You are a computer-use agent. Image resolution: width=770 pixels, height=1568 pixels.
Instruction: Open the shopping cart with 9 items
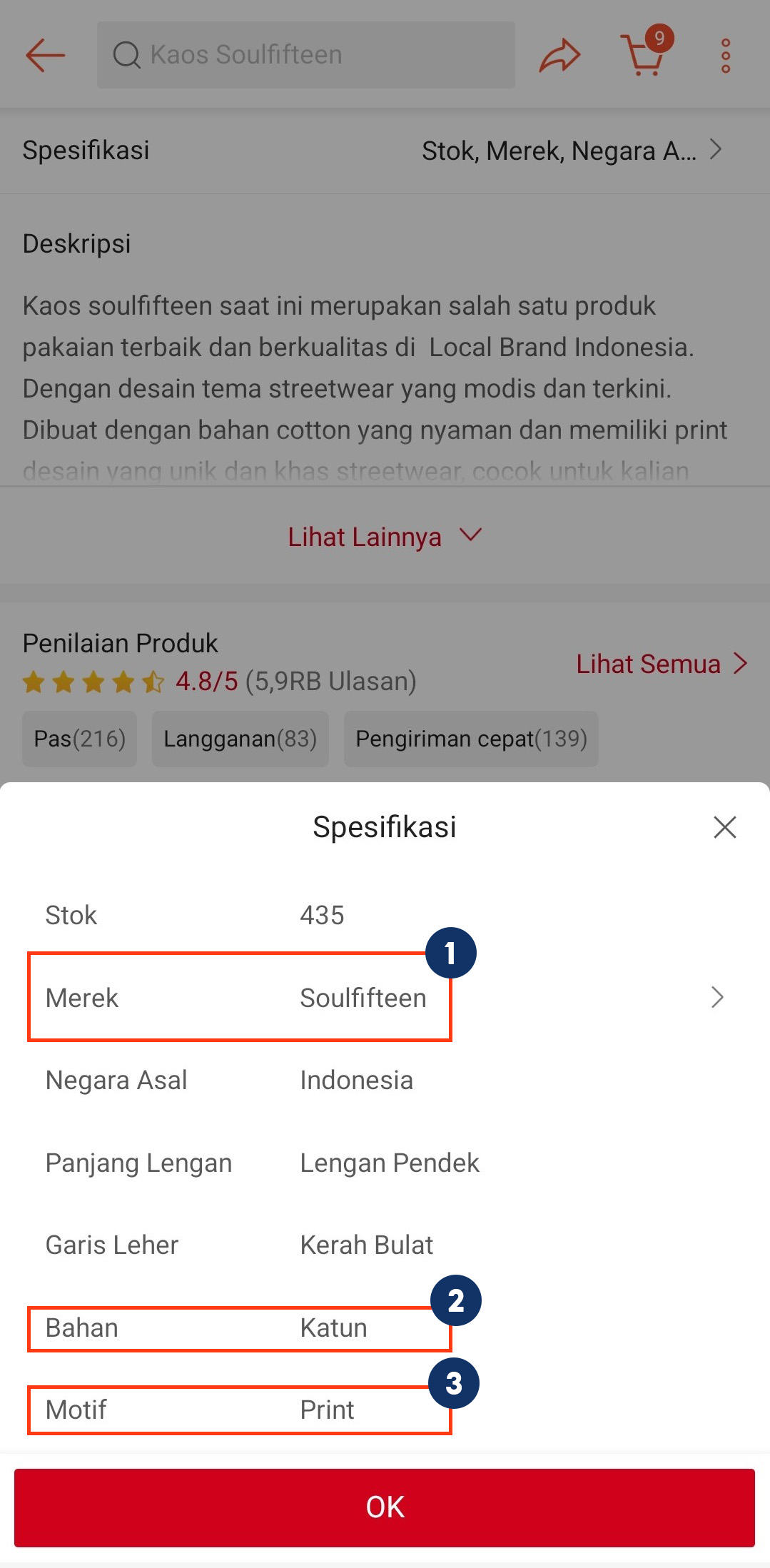pos(641,56)
